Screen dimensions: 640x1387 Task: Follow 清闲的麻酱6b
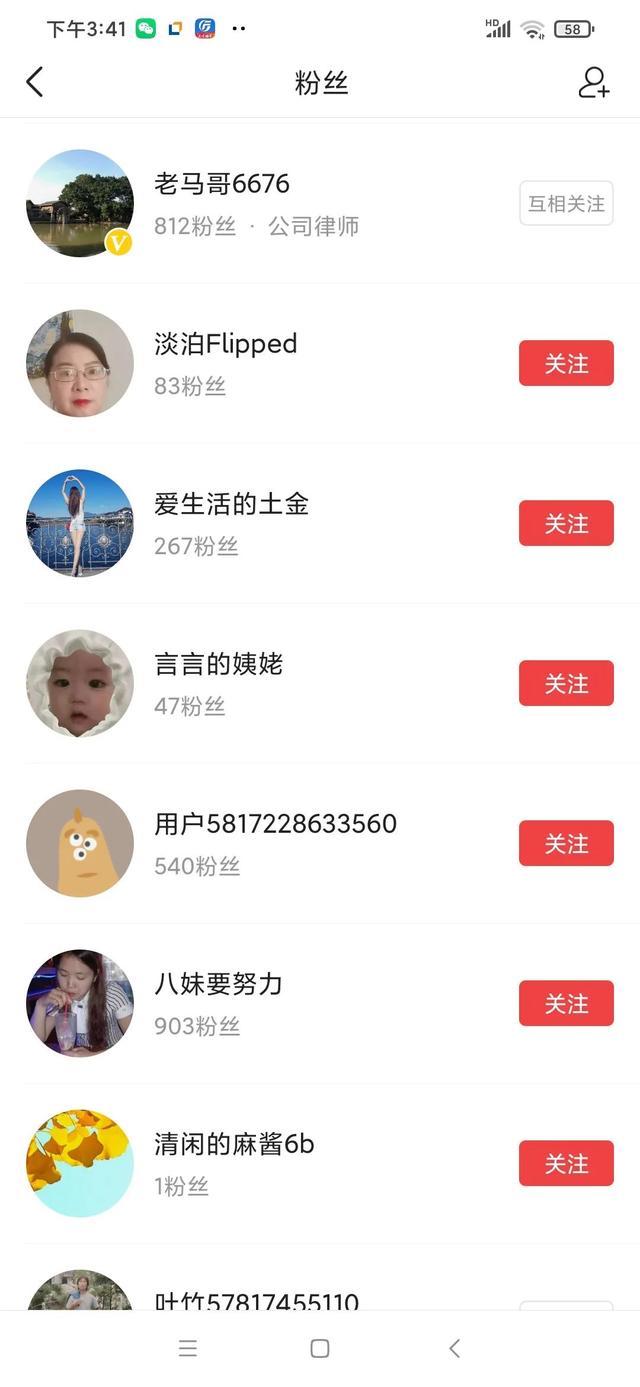tap(566, 1163)
